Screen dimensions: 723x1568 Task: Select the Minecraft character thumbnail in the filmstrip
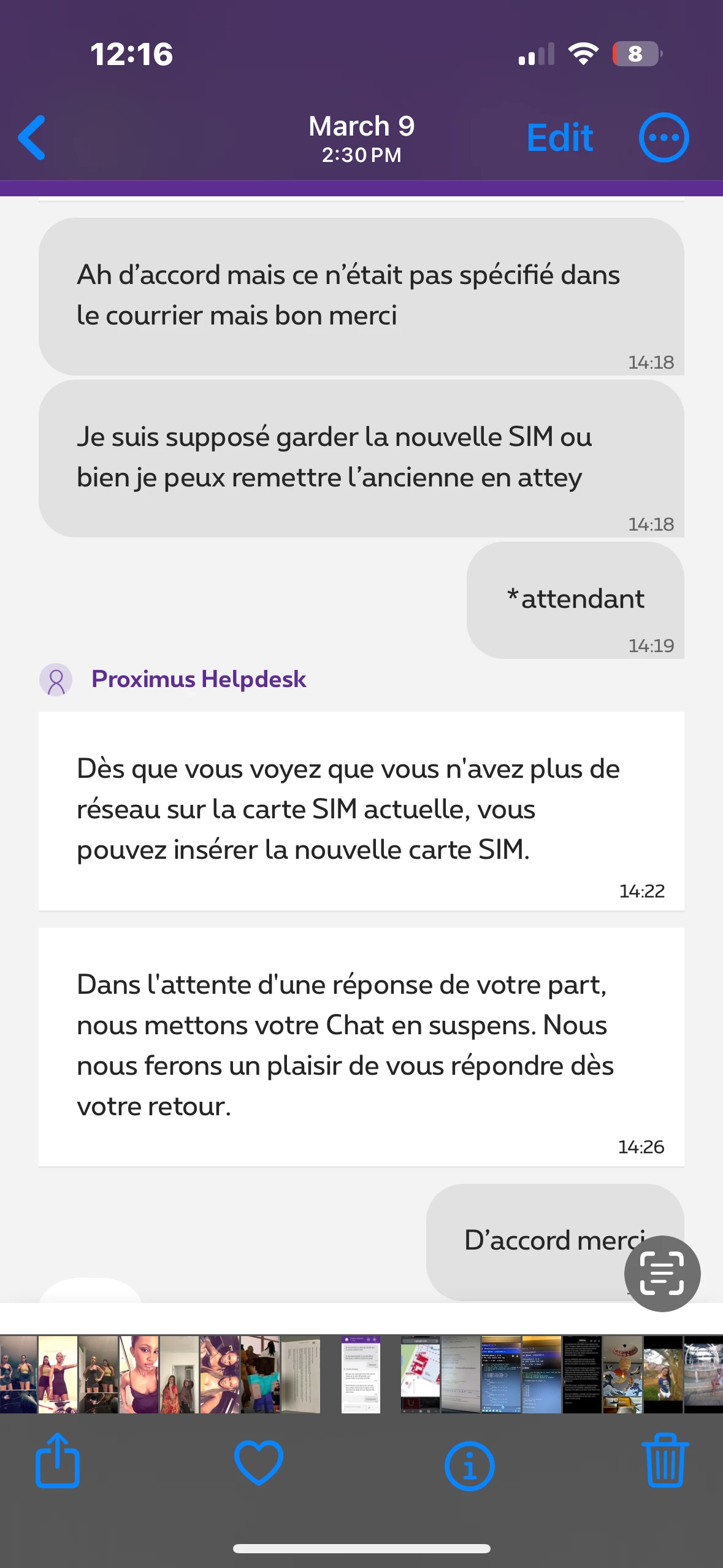point(260,1374)
